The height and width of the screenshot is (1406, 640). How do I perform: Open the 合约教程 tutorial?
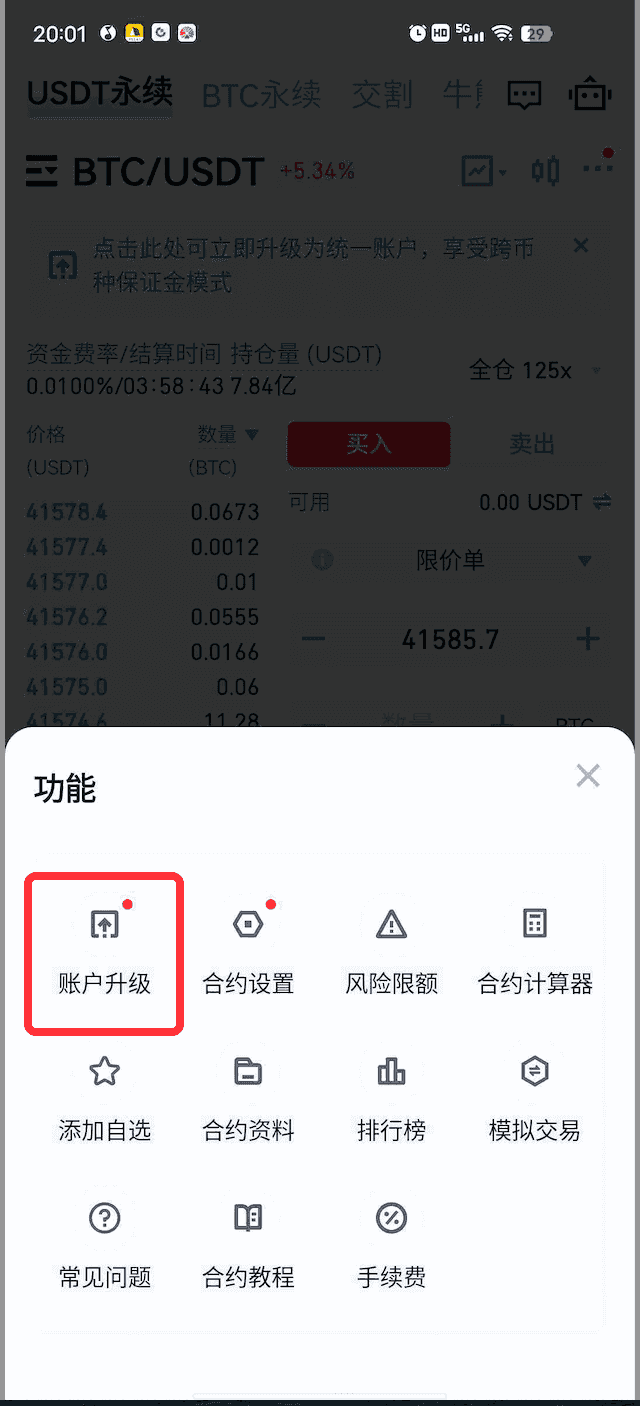point(248,1244)
